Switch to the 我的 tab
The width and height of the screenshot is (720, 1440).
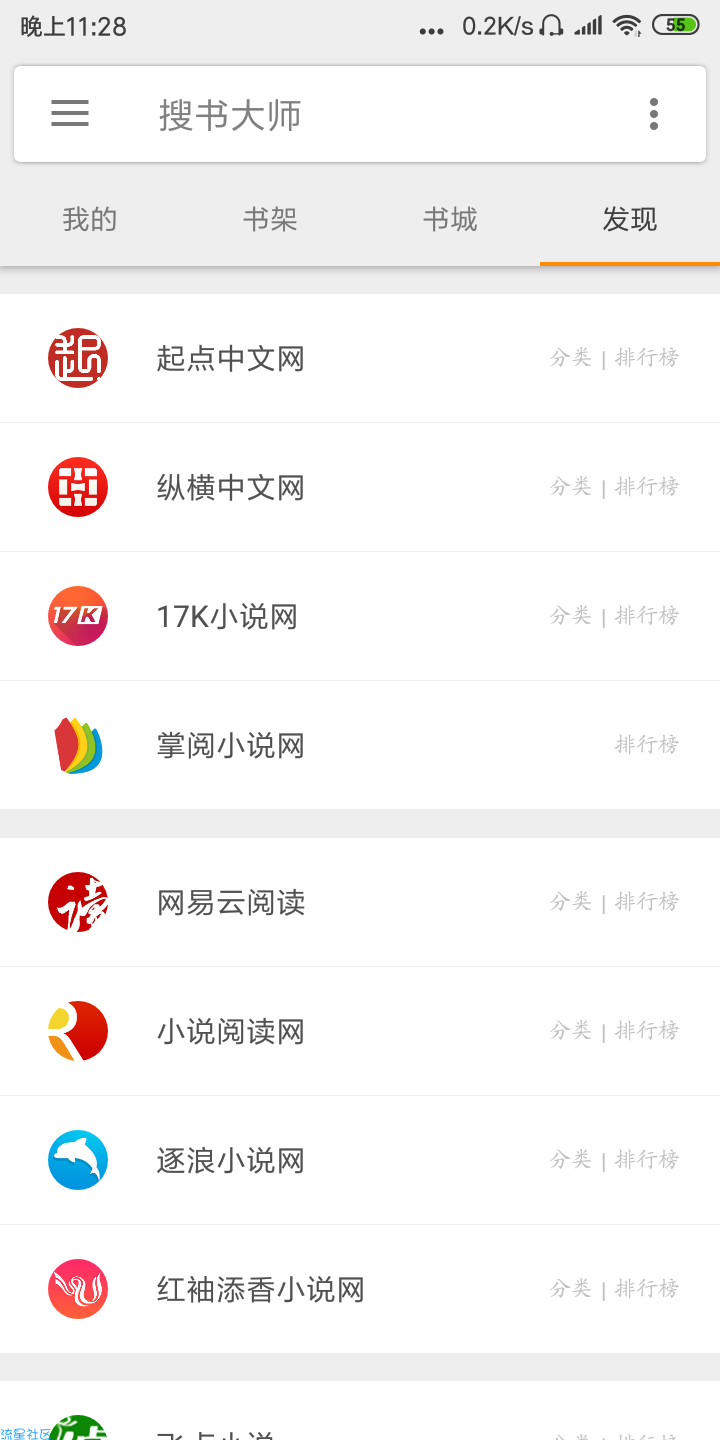click(x=90, y=220)
